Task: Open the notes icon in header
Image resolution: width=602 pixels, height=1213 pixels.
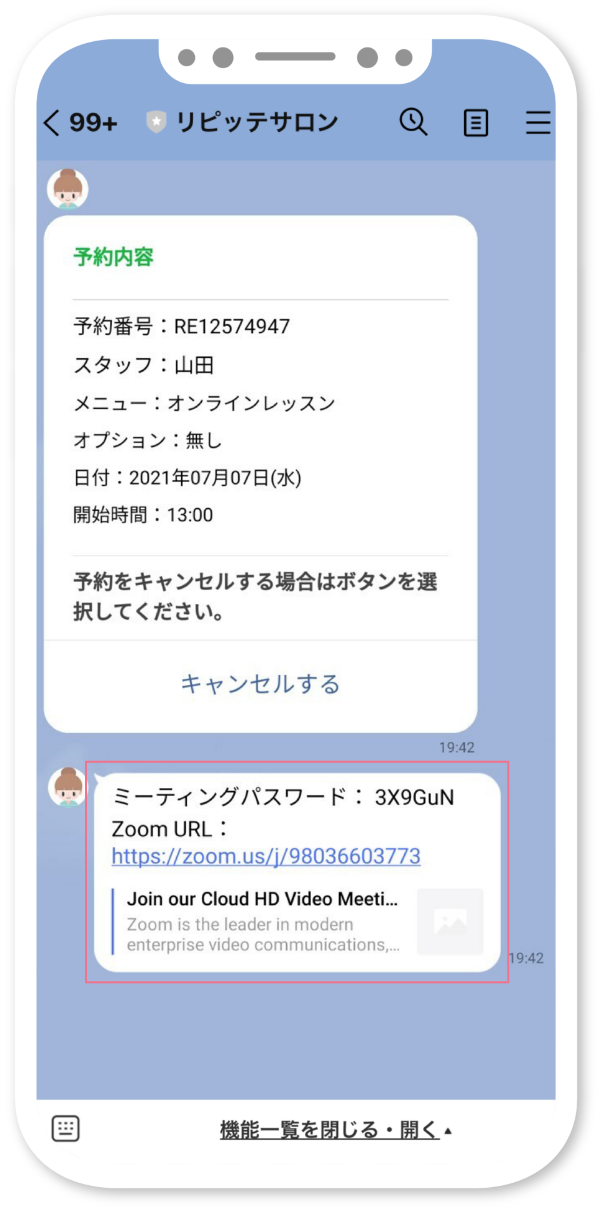Action: pyautogui.click(x=476, y=123)
